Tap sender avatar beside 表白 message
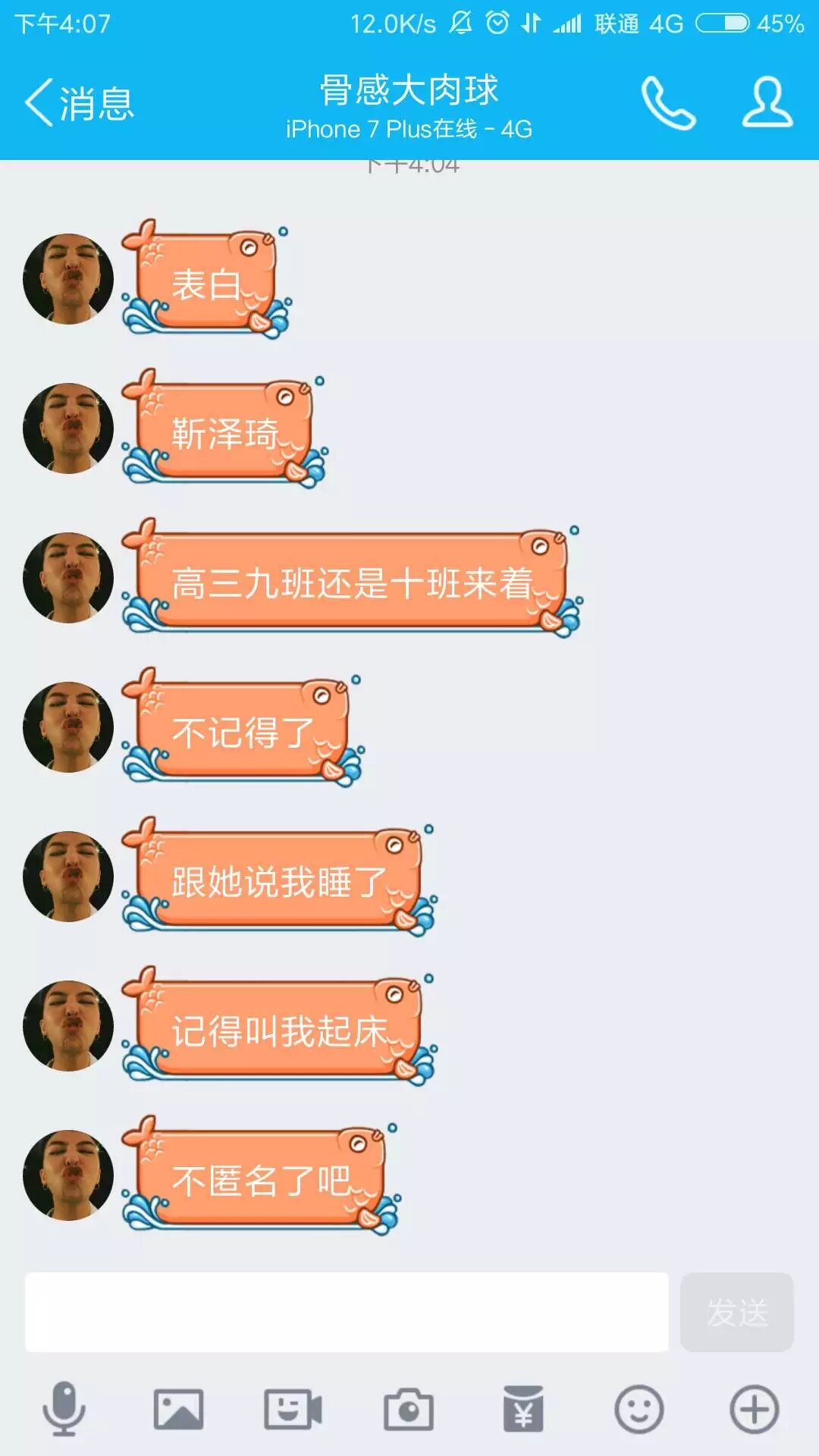 pyautogui.click(x=68, y=279)
